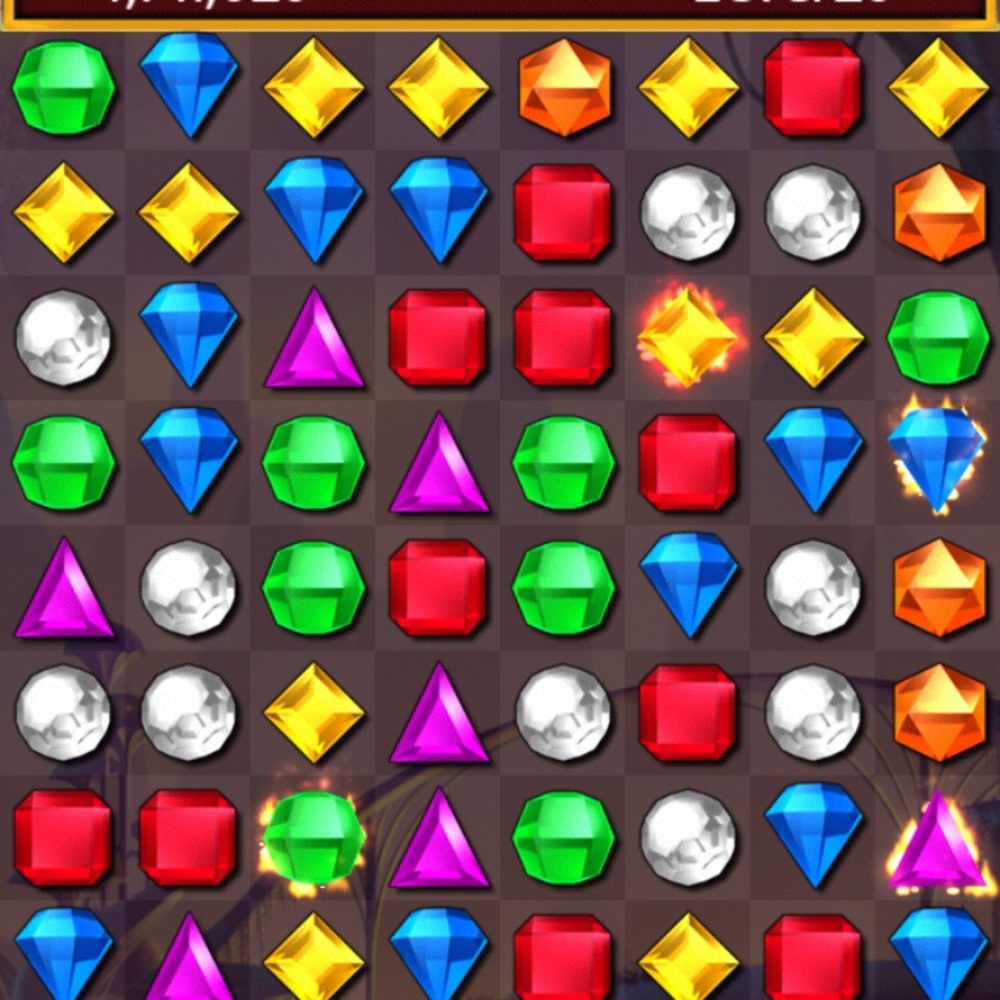Select the yellow gem beside two white gems

click(313, 712)
